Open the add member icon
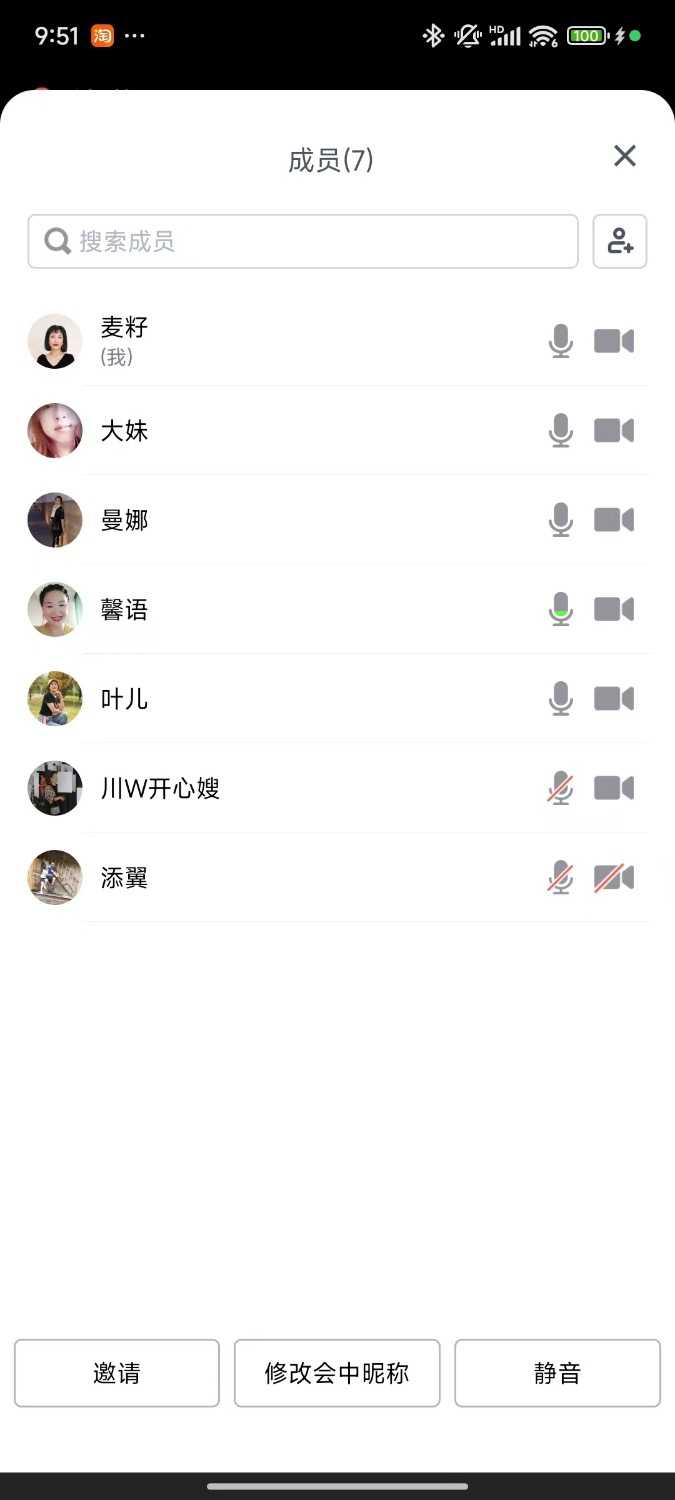 [620, 242]
